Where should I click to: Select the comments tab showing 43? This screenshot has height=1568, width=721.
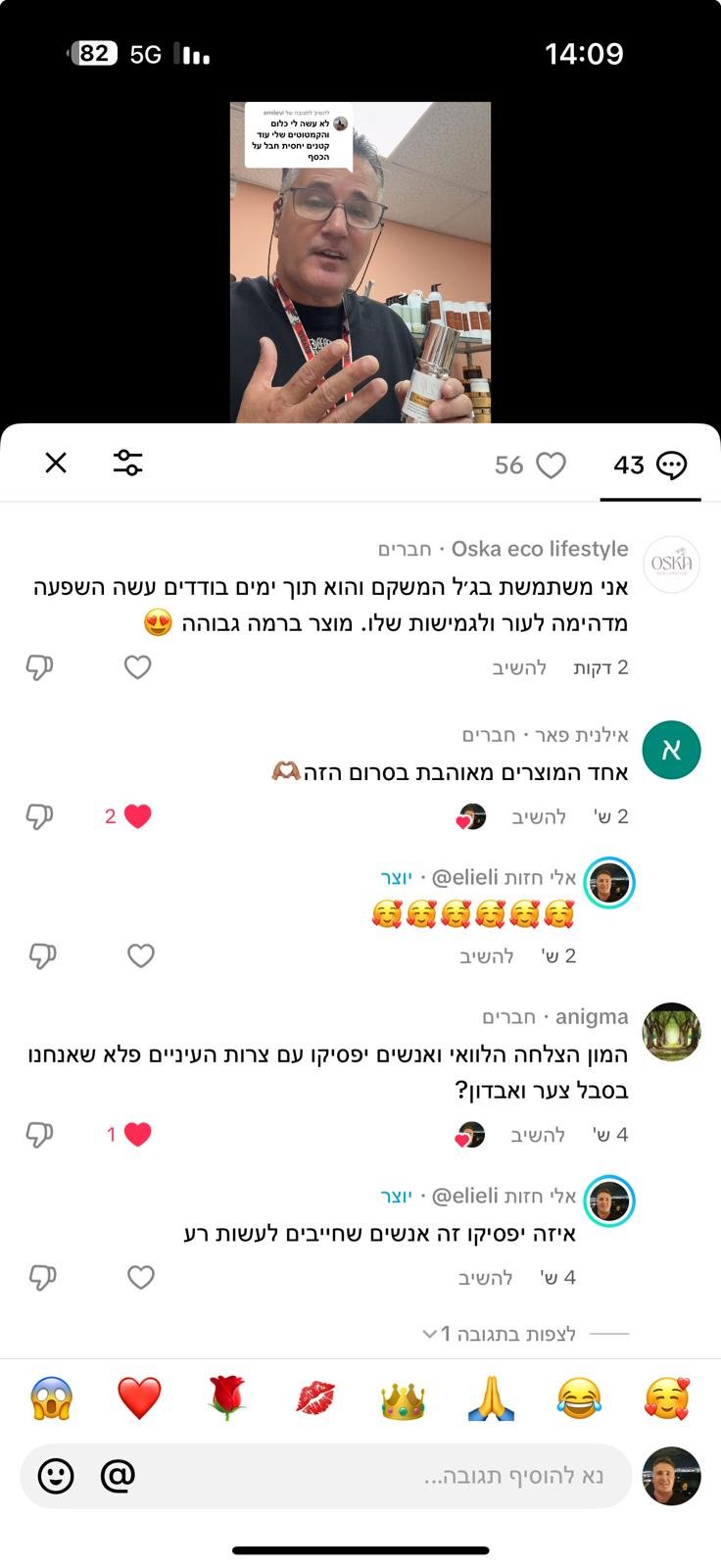point(649,465)
